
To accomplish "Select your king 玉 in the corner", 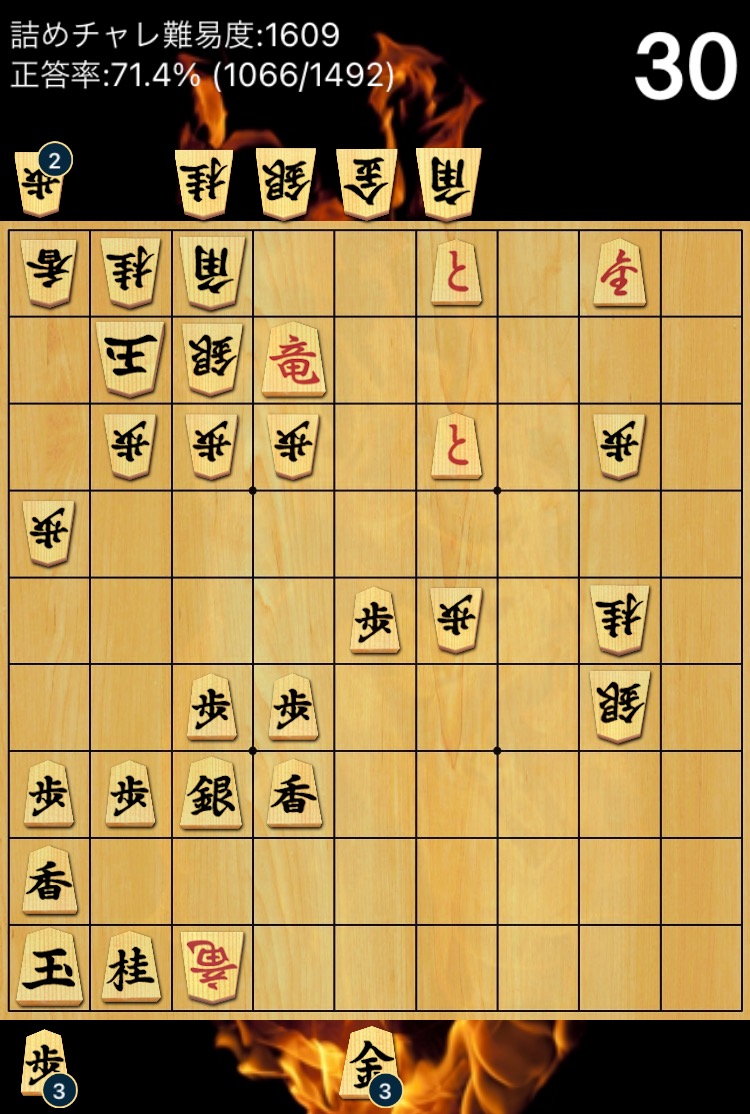I will point(48,967).
